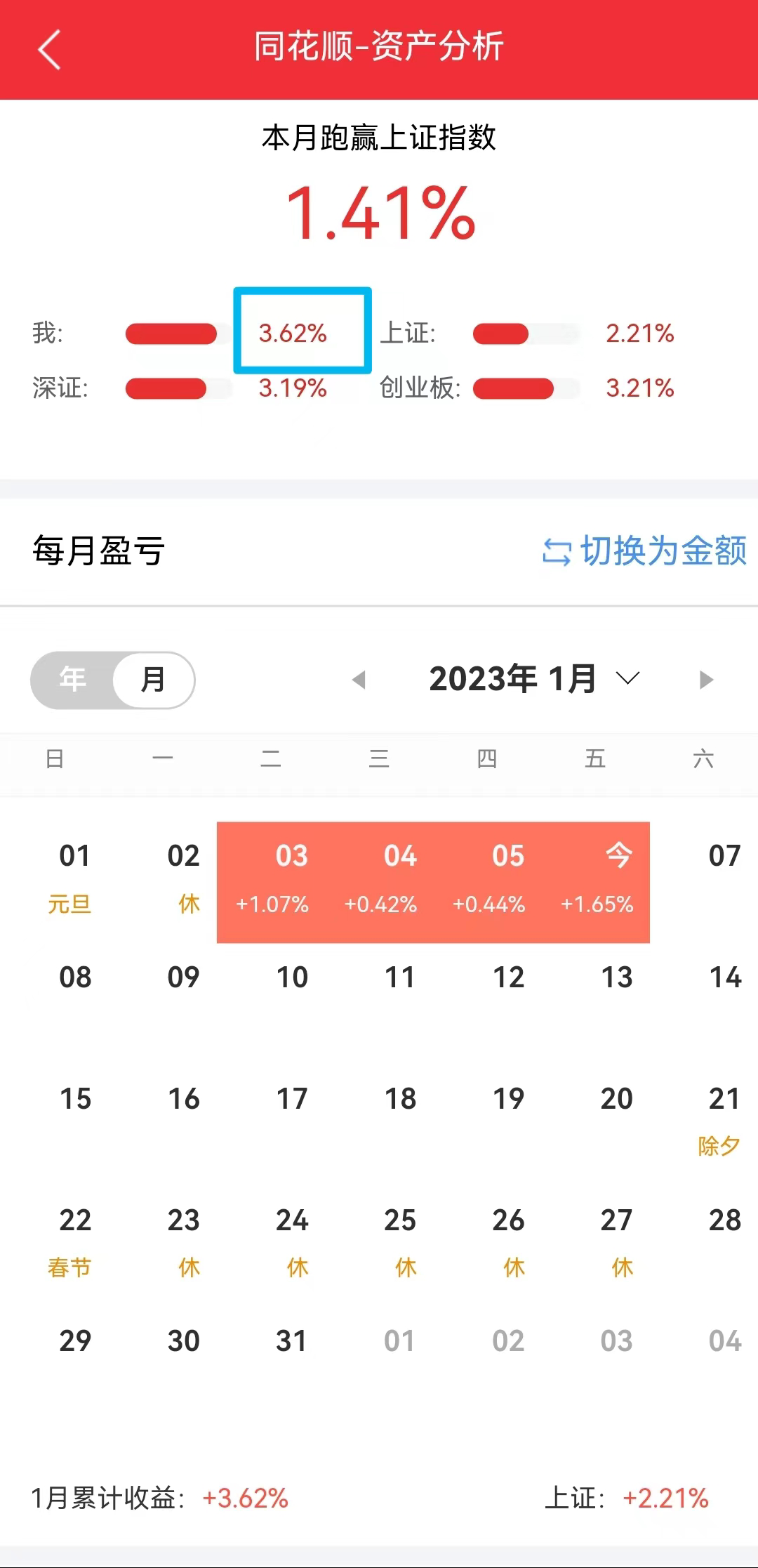Switch to the 年 view

73,679
